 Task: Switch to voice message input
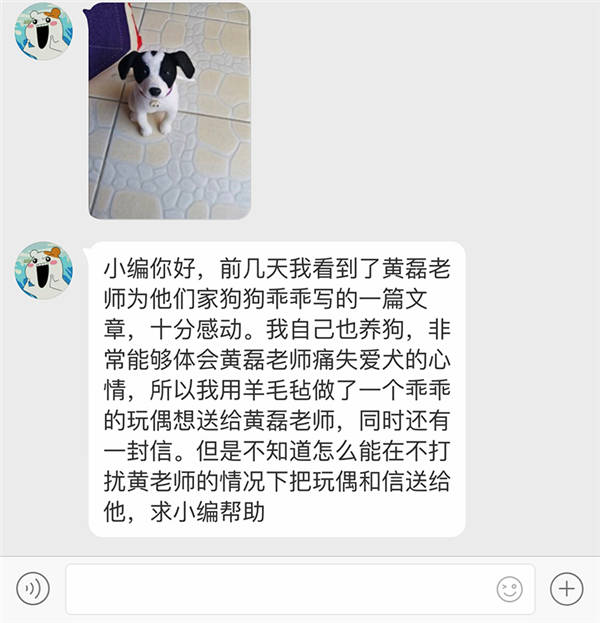pyautogui.click(x=32, y=588)
